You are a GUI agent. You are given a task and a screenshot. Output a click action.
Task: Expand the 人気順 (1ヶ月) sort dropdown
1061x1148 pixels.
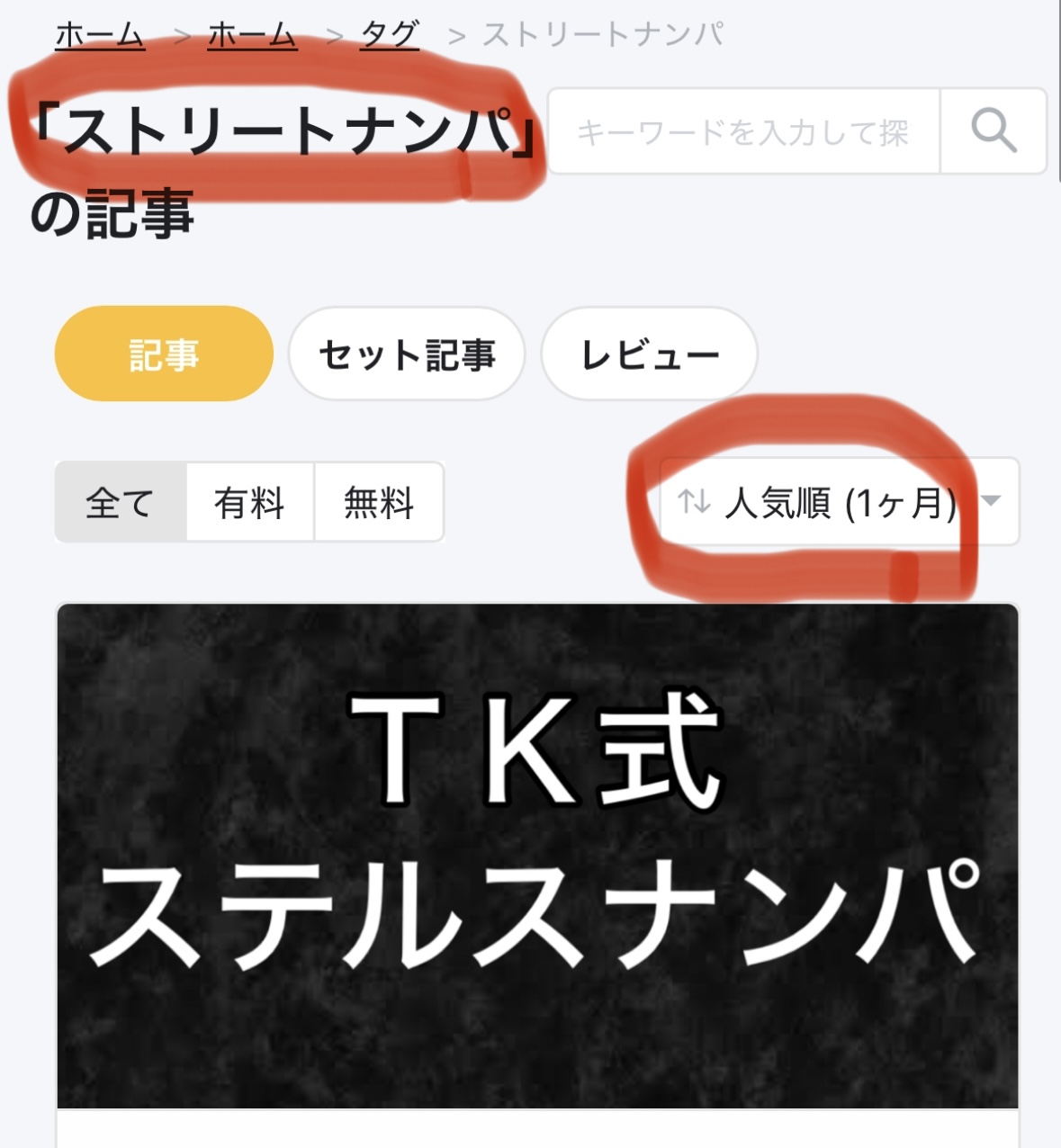(x=839, y=502)
